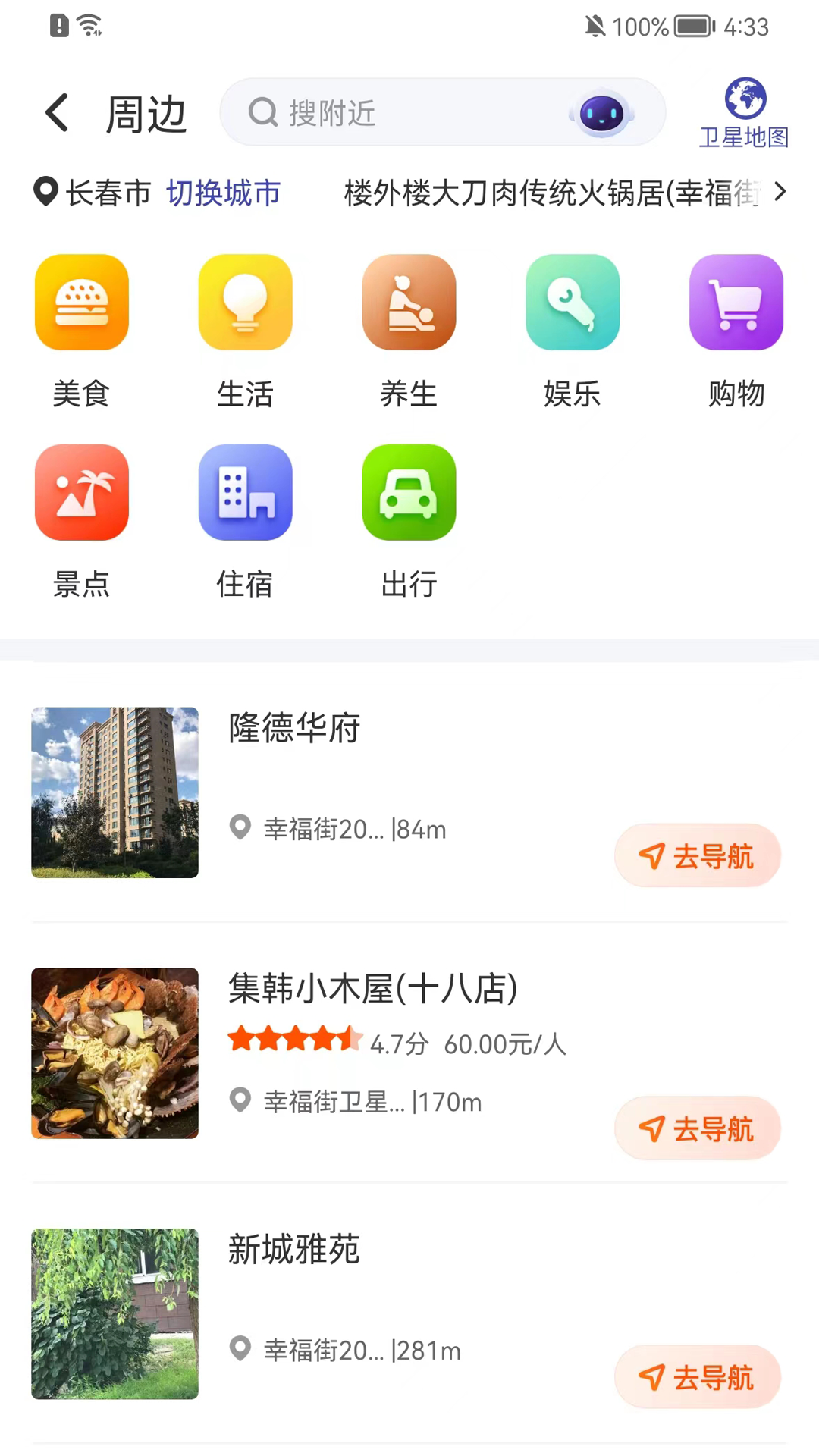This screenshot has height=1456, width=819.
Task: Open 切换城市 to change city
Action: [x=223, y=193]
